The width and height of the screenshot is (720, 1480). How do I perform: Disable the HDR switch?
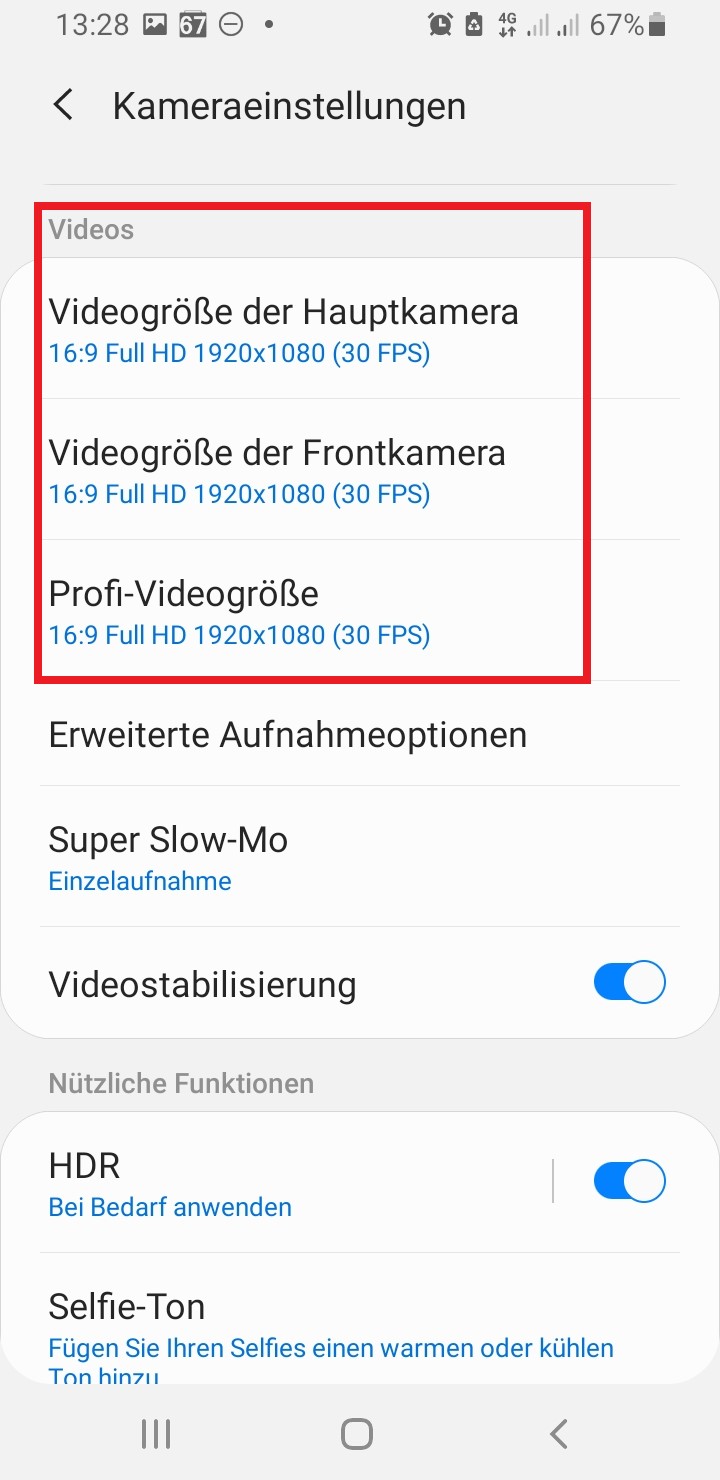coord(629,1181)
